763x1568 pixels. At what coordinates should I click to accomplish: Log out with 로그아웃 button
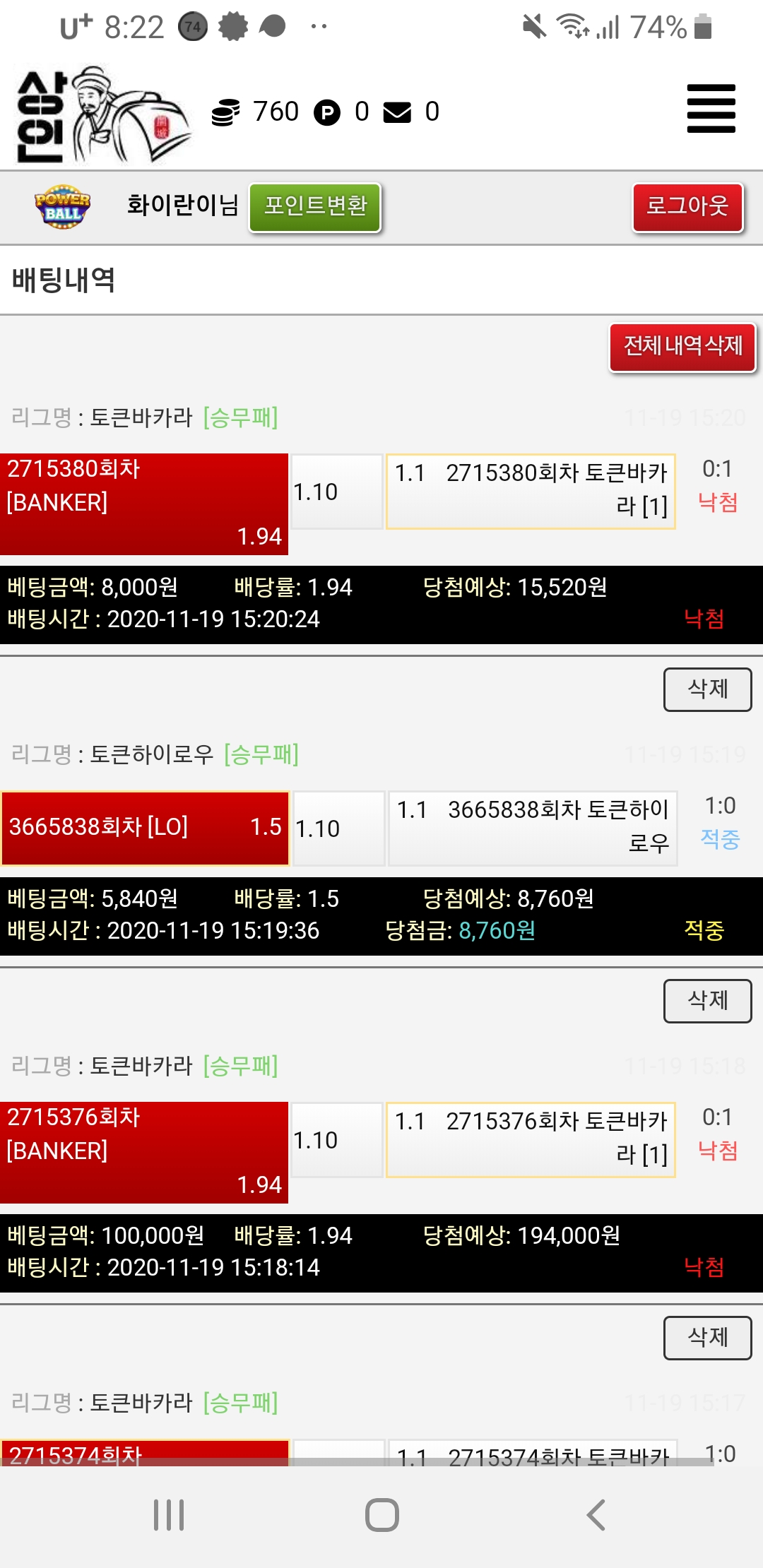coord(687,207)
